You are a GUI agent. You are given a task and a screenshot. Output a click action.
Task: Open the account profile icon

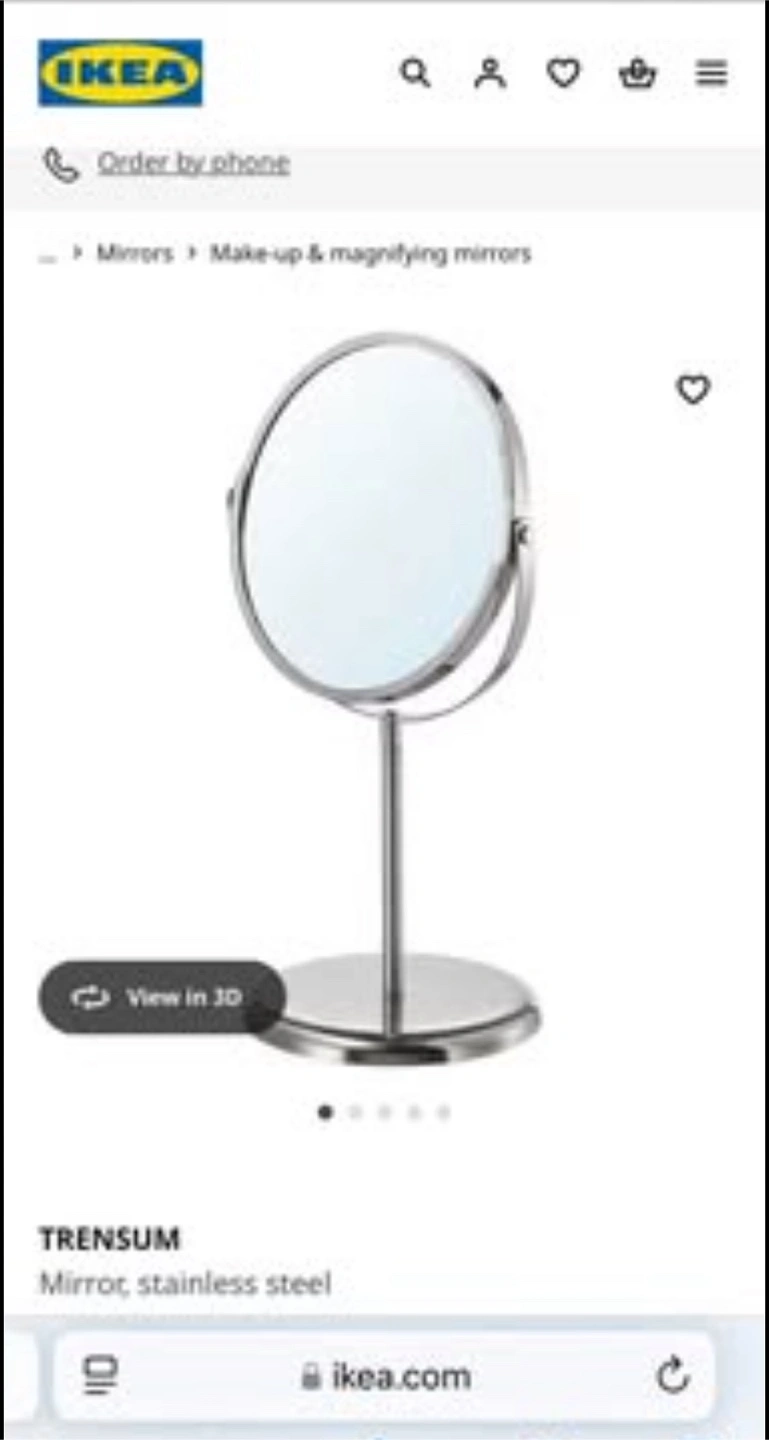coord(489,73)
